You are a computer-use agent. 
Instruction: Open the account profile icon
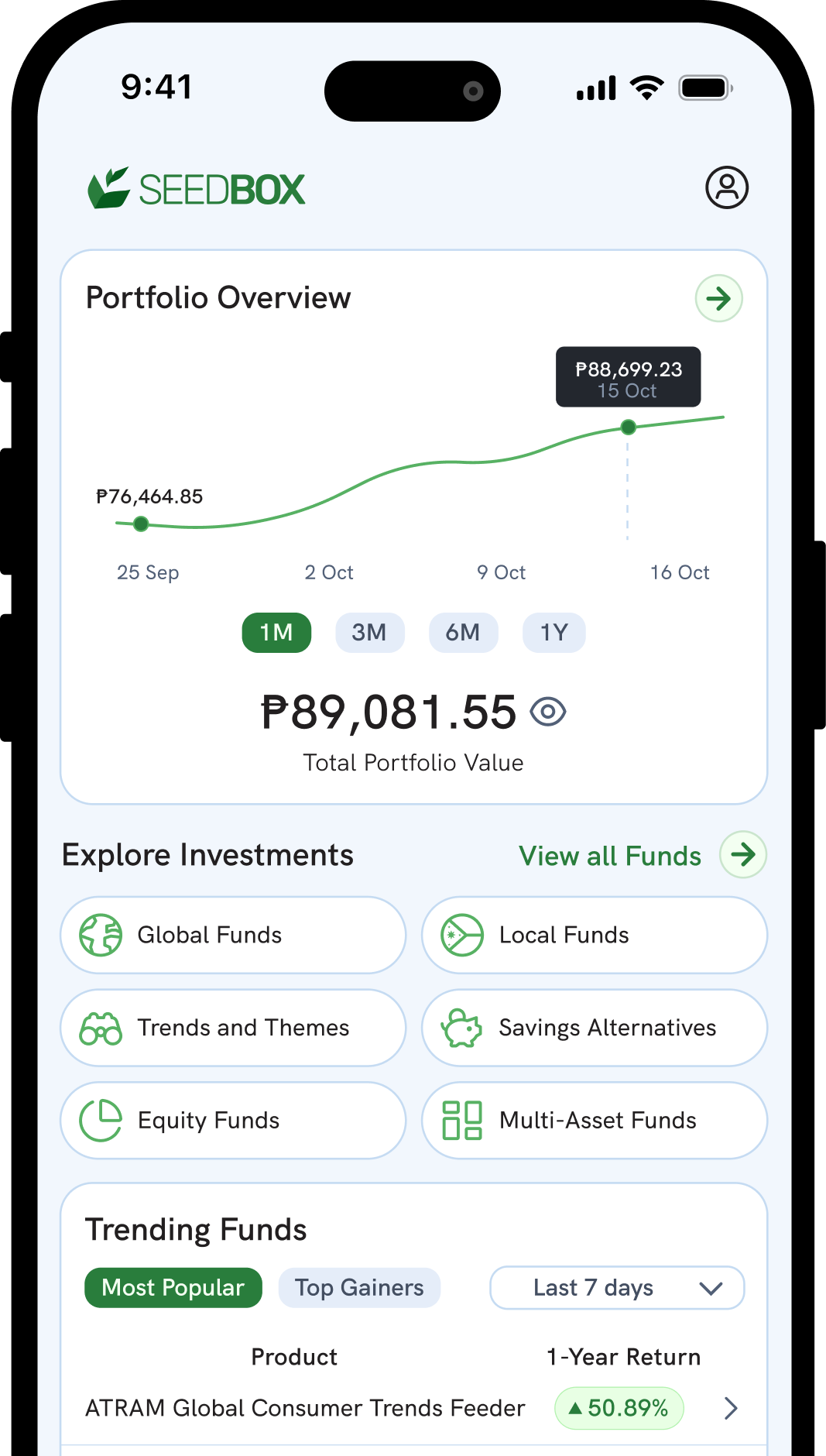(x=726, y=187)
